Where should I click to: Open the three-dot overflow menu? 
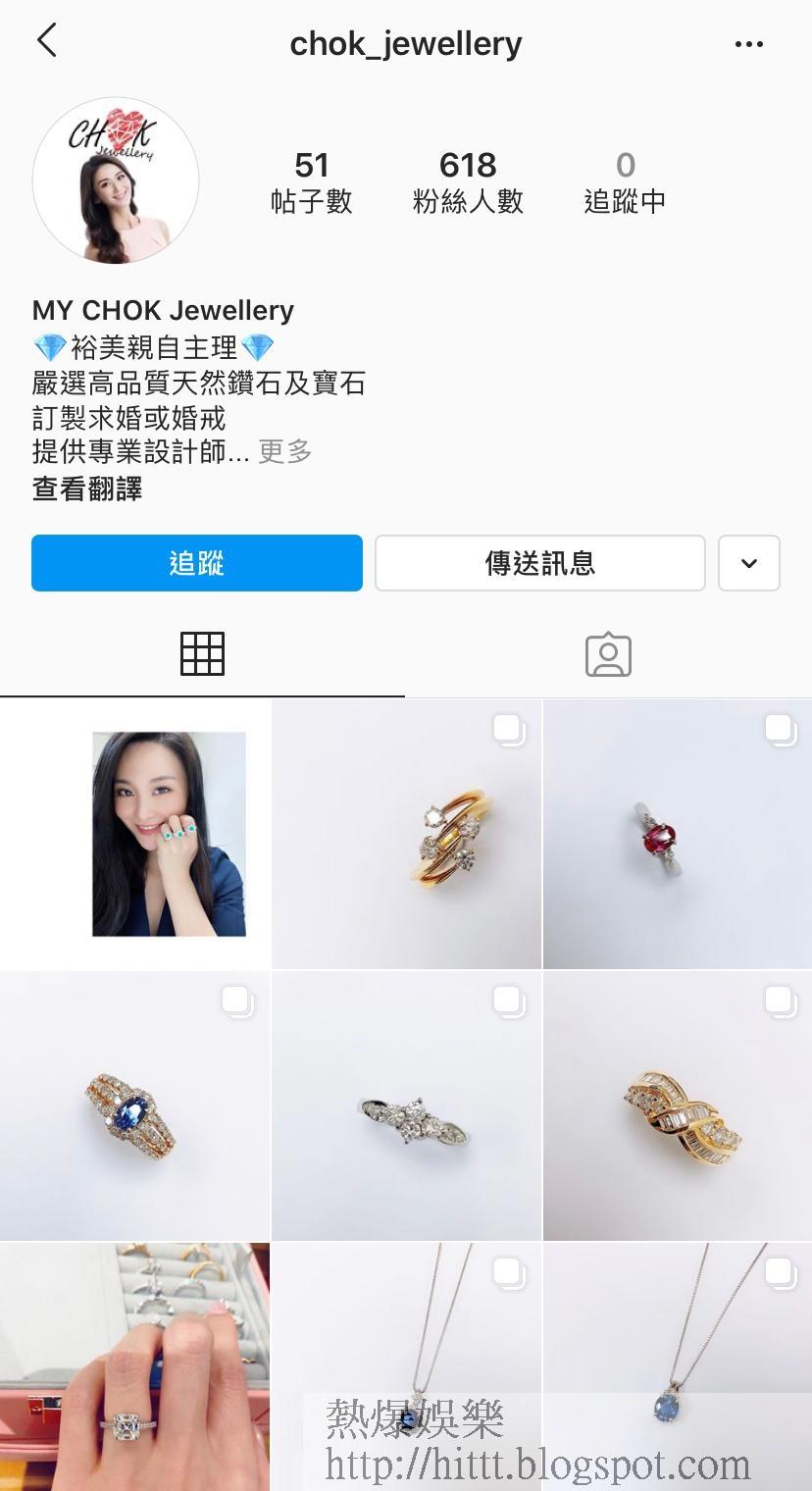pyautogui.click(x=748, y=44)
